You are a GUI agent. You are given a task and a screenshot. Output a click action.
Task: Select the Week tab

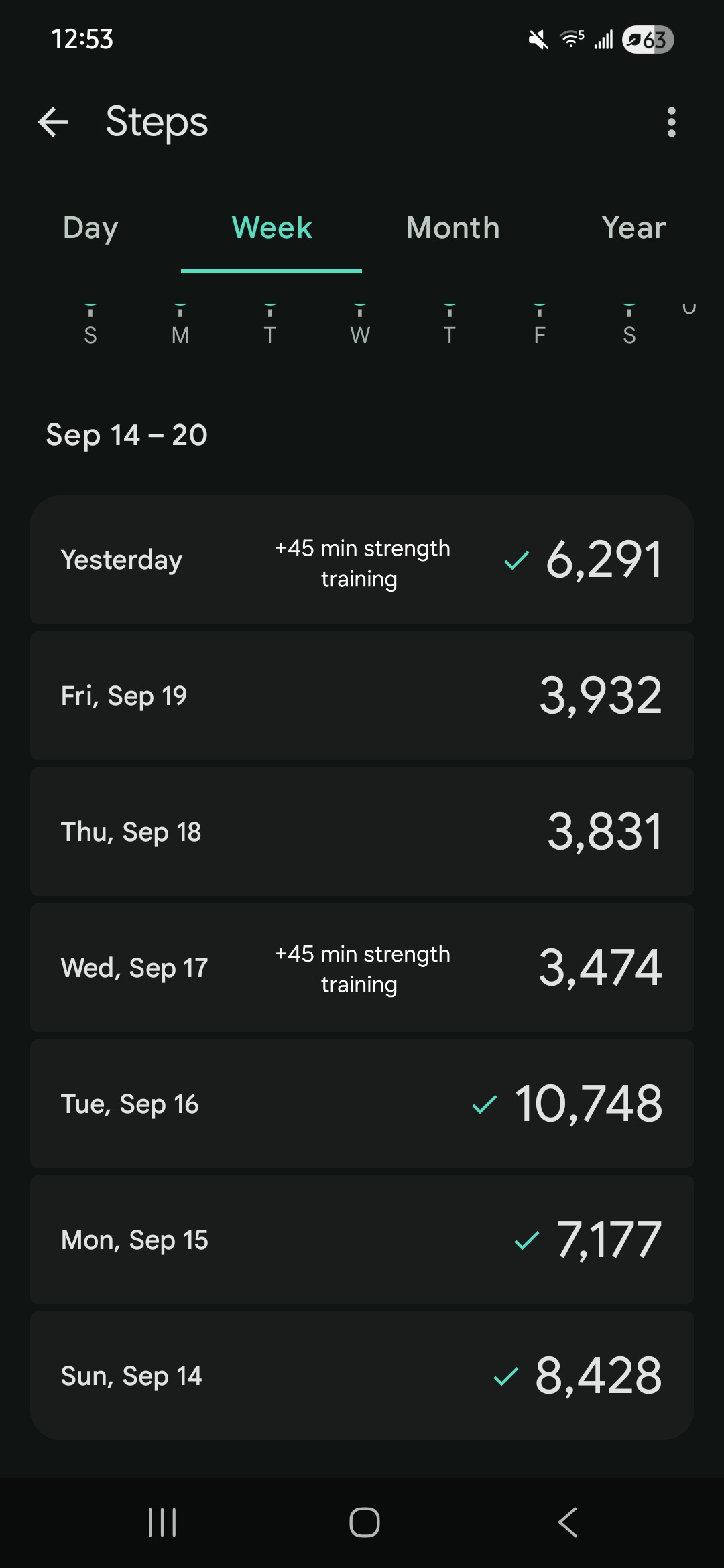click(x=271, y=228)
